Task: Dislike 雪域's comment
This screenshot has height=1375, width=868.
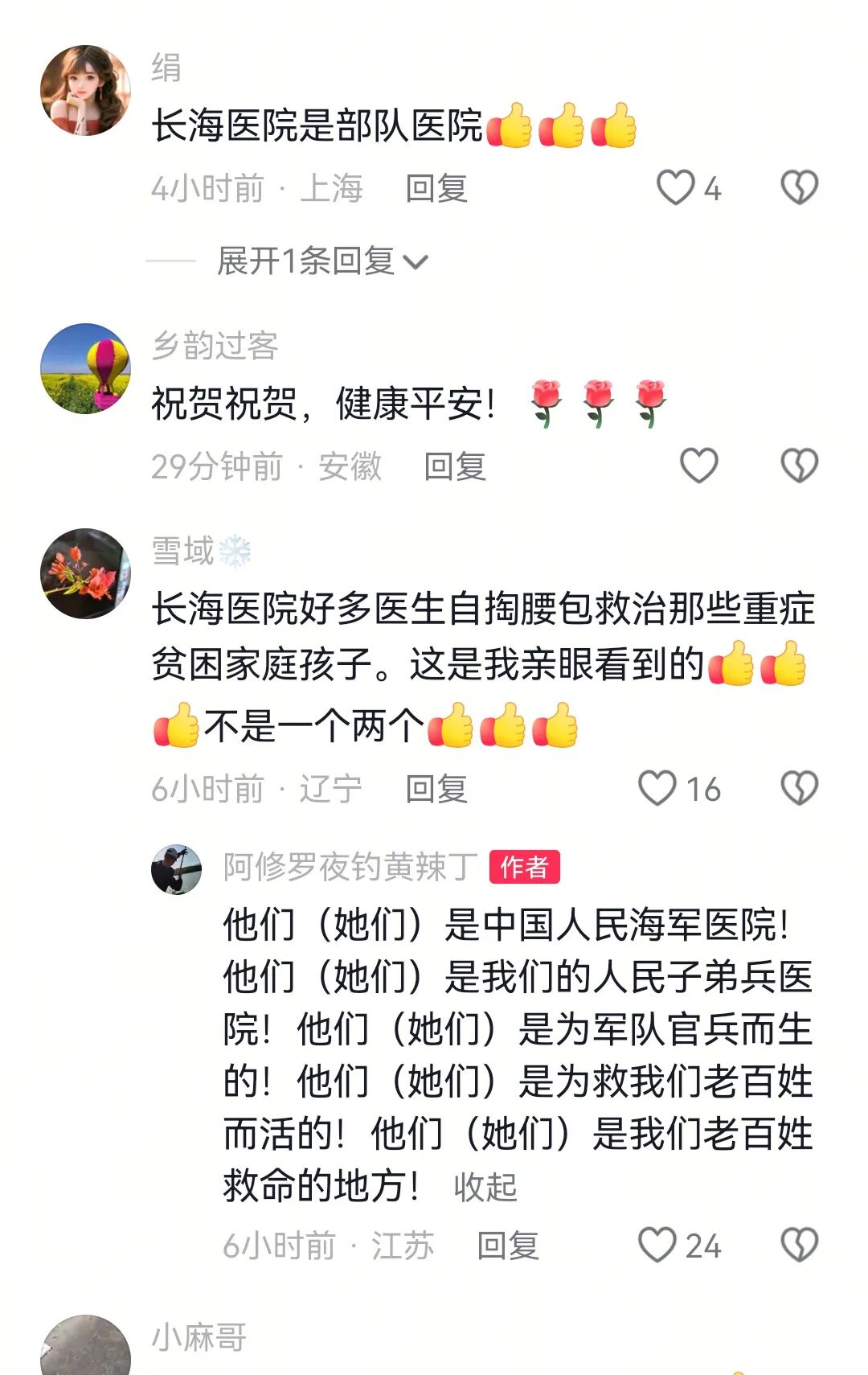Action: pos(799,788)
